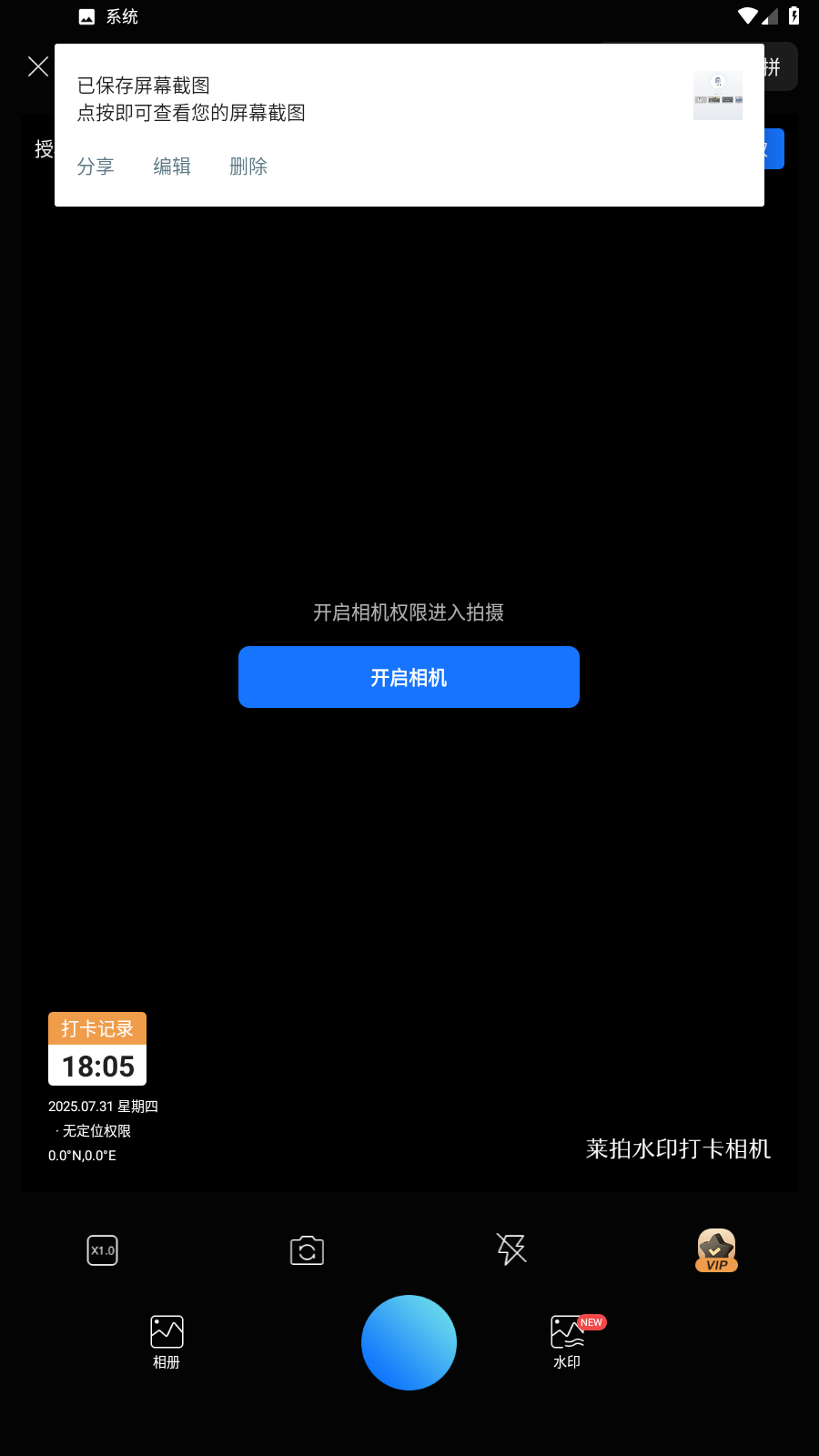Tap the blue shutter button
This screenshot has height=1456, width=819.
tap(409, 1342)
